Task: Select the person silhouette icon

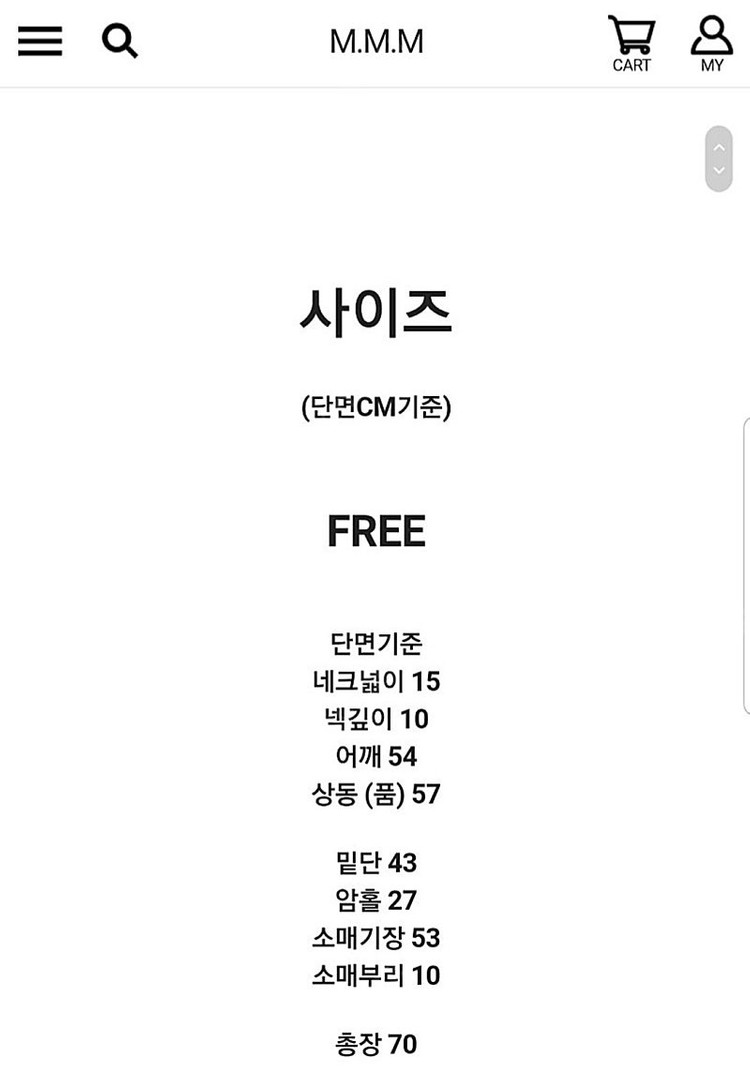Action: (712, 35)
